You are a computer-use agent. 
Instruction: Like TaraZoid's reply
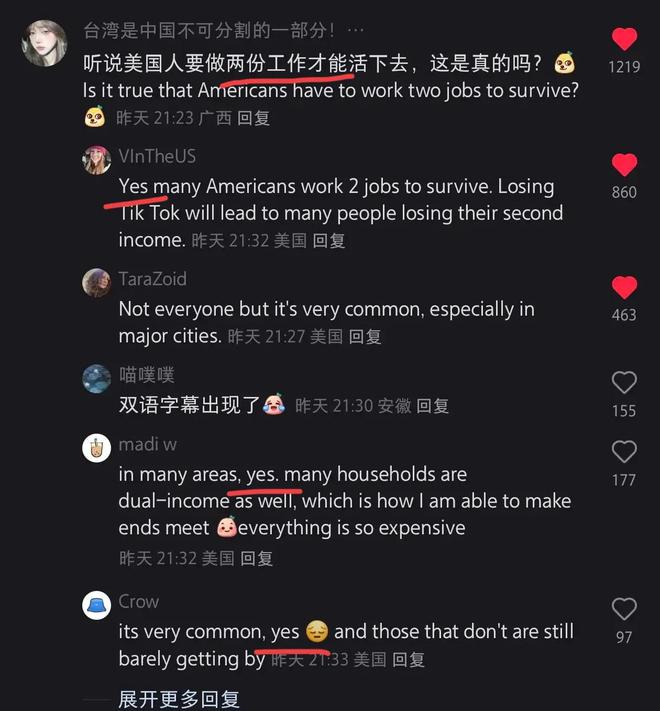point(624,288)
